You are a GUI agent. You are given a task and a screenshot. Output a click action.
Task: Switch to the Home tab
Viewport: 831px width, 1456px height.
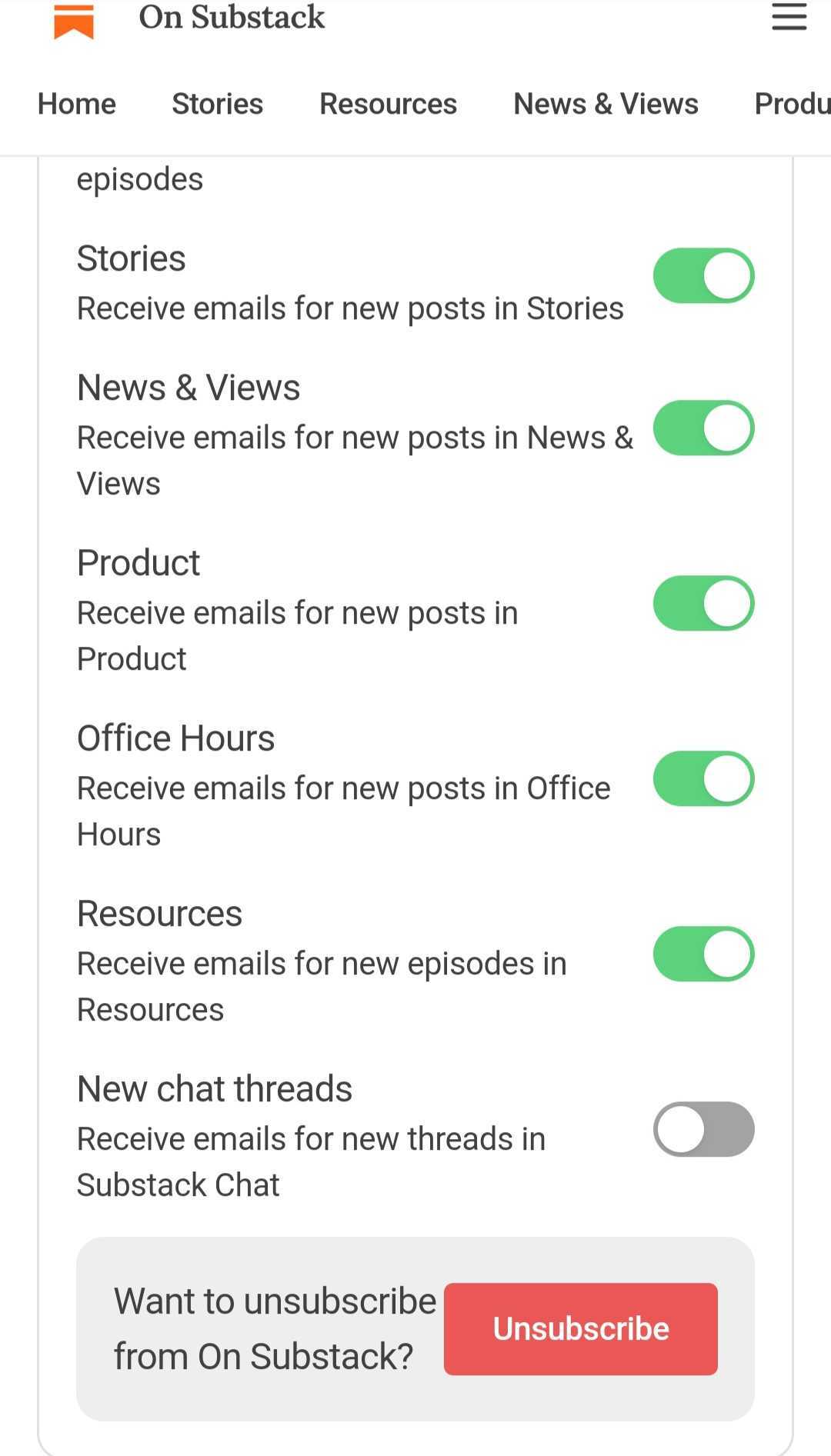click(x=76, y=104)
